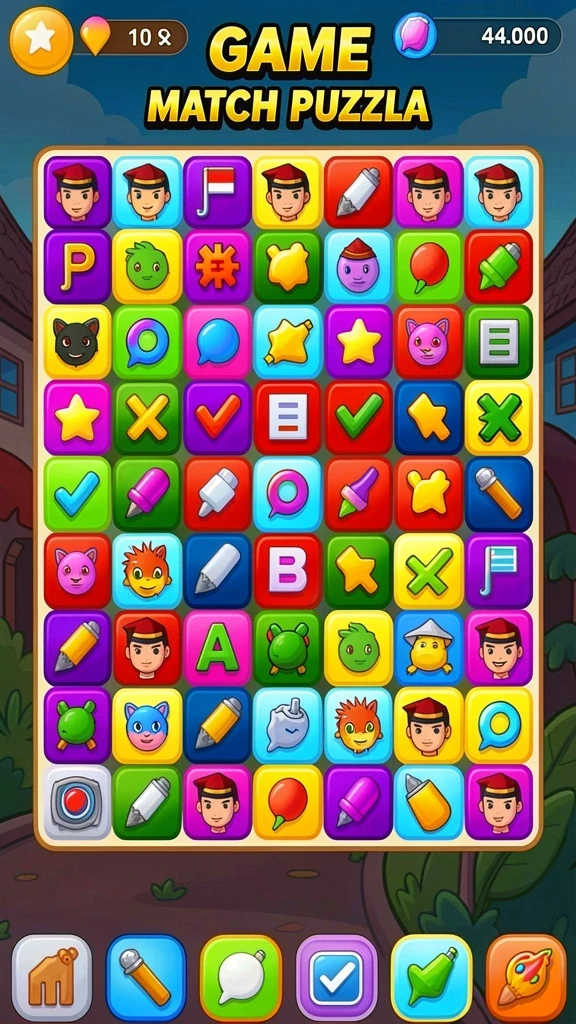Viewport: 576px width, 1024px height.
Task: Tap the yellow creature with conical hat
Action: (x=428, y=647)
